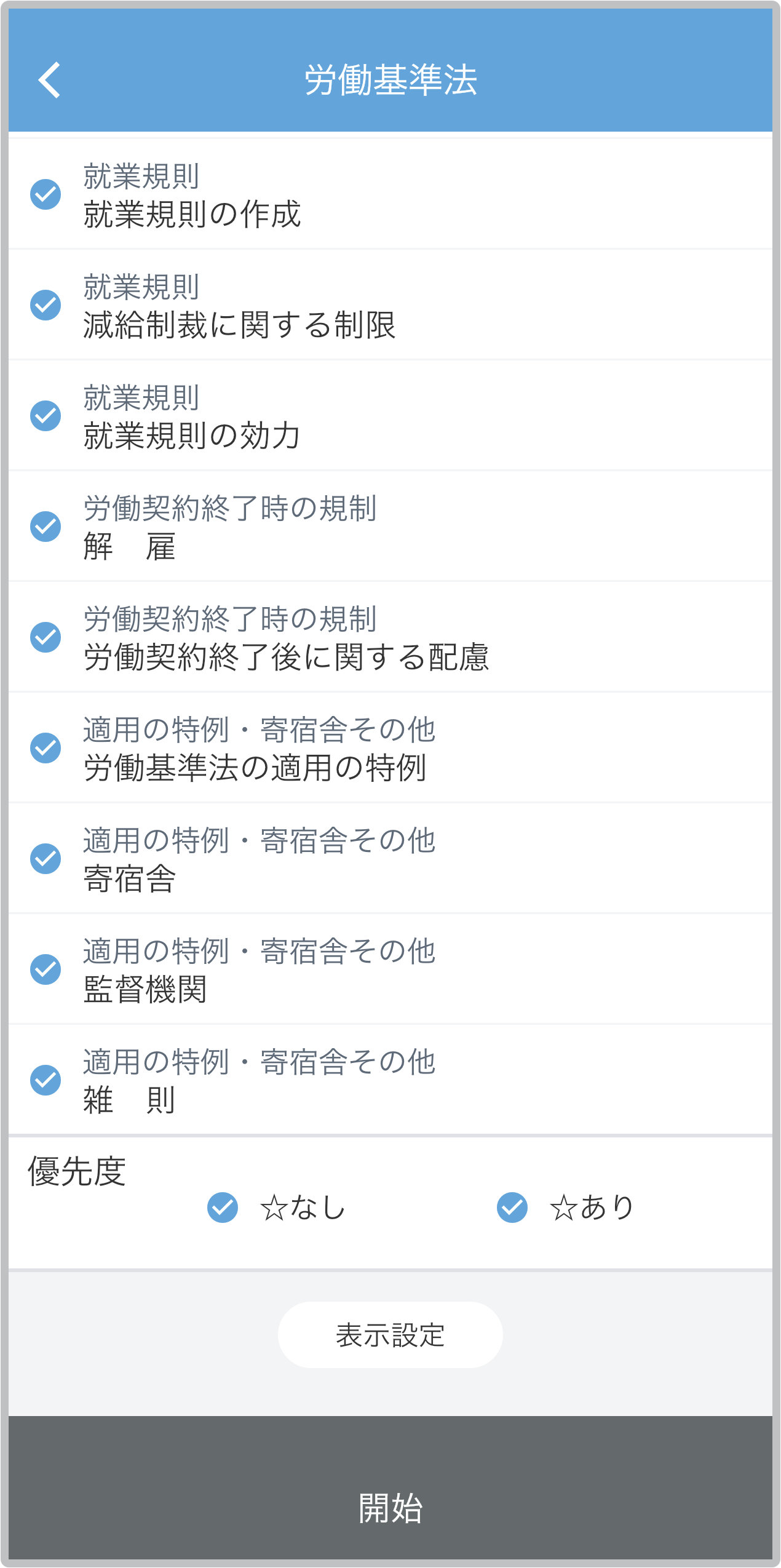The width and height of the screenshot is (781, 1568).
Task: Go back using the header arrow
Action: click(x=49, y=80)
